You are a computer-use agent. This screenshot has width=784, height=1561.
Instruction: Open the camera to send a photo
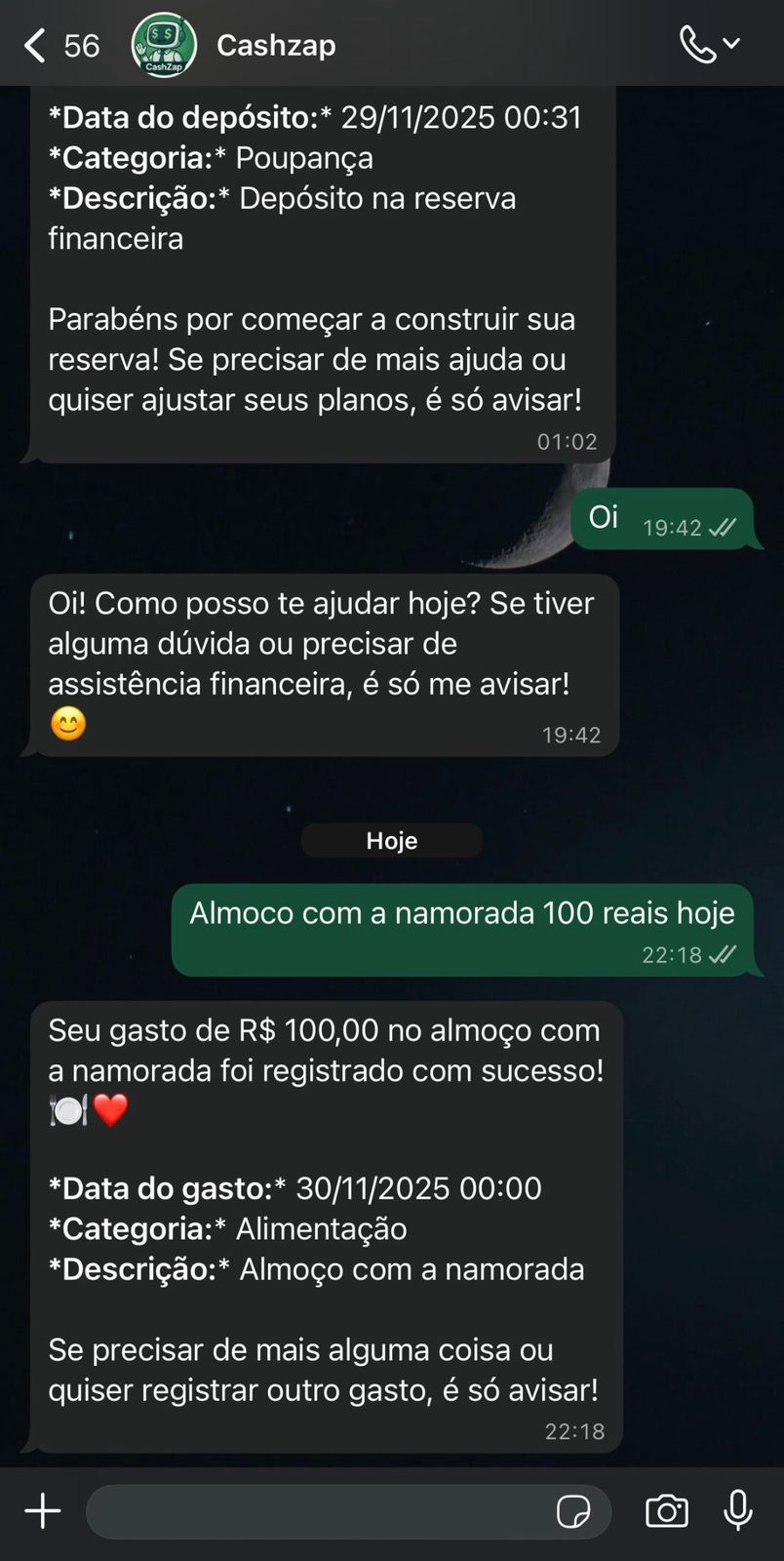coord(666,1510)
